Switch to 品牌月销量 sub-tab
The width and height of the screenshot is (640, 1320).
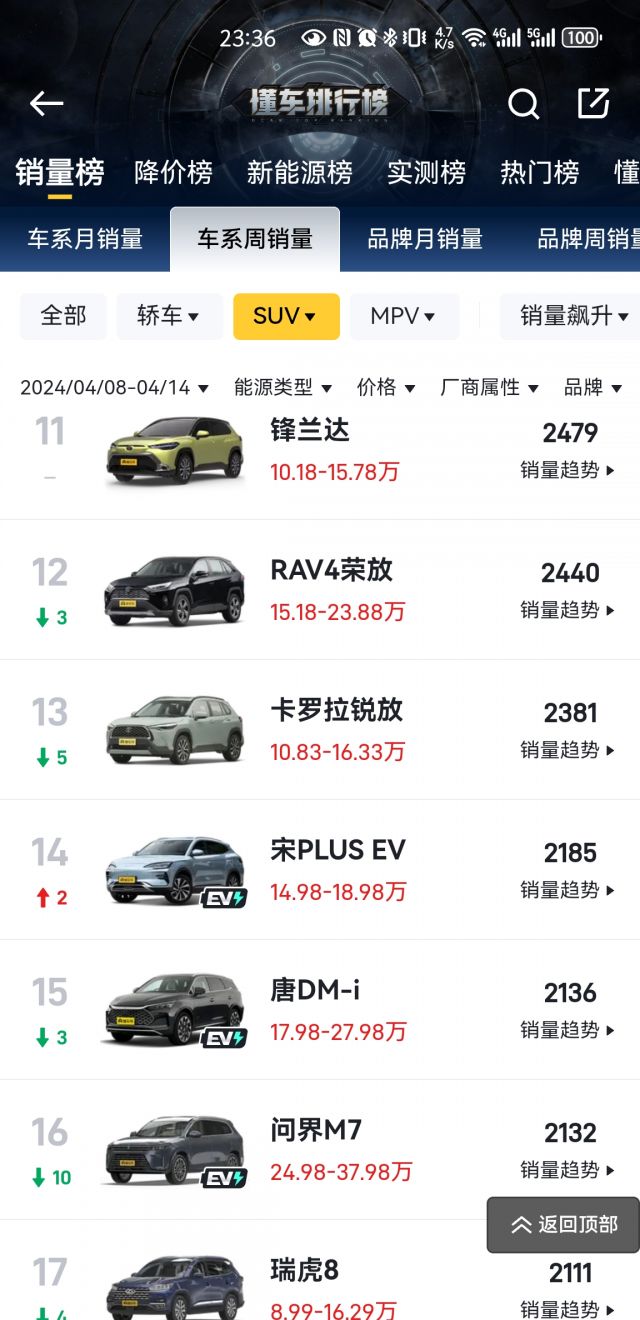click(425, 239)
